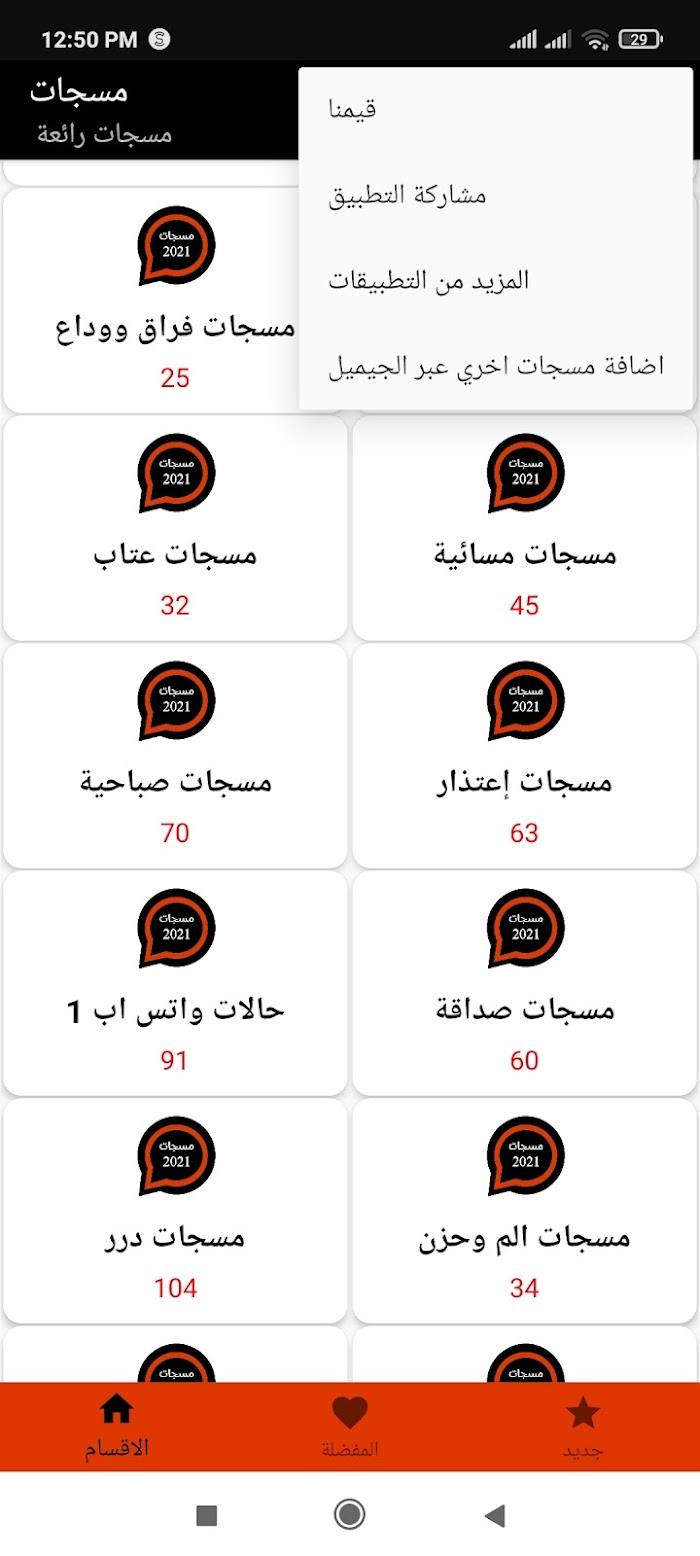Switch to the الاقسام tab

point(117,1427)
